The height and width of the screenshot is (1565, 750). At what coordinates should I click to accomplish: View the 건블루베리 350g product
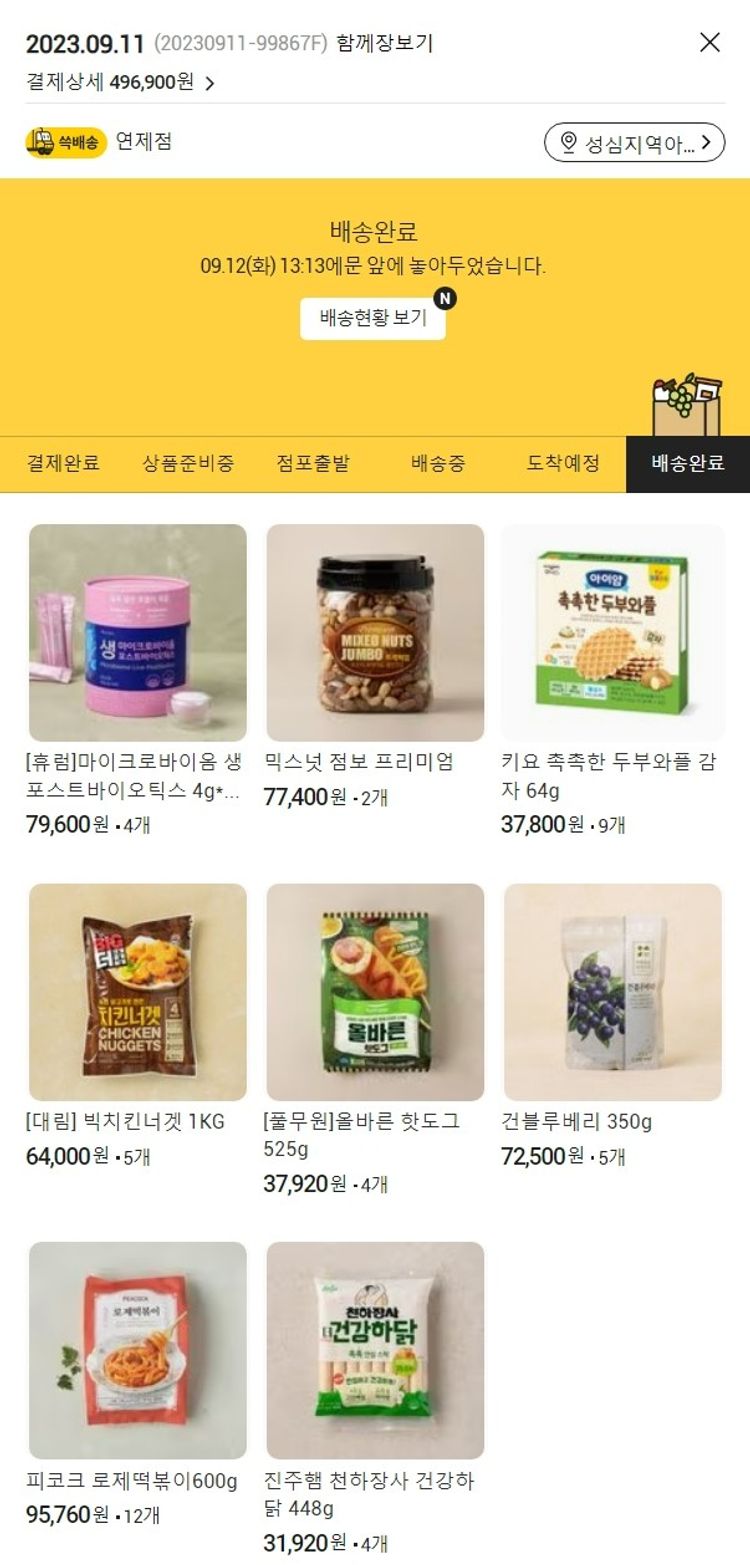pyautogui.click(x=613, y=992)
